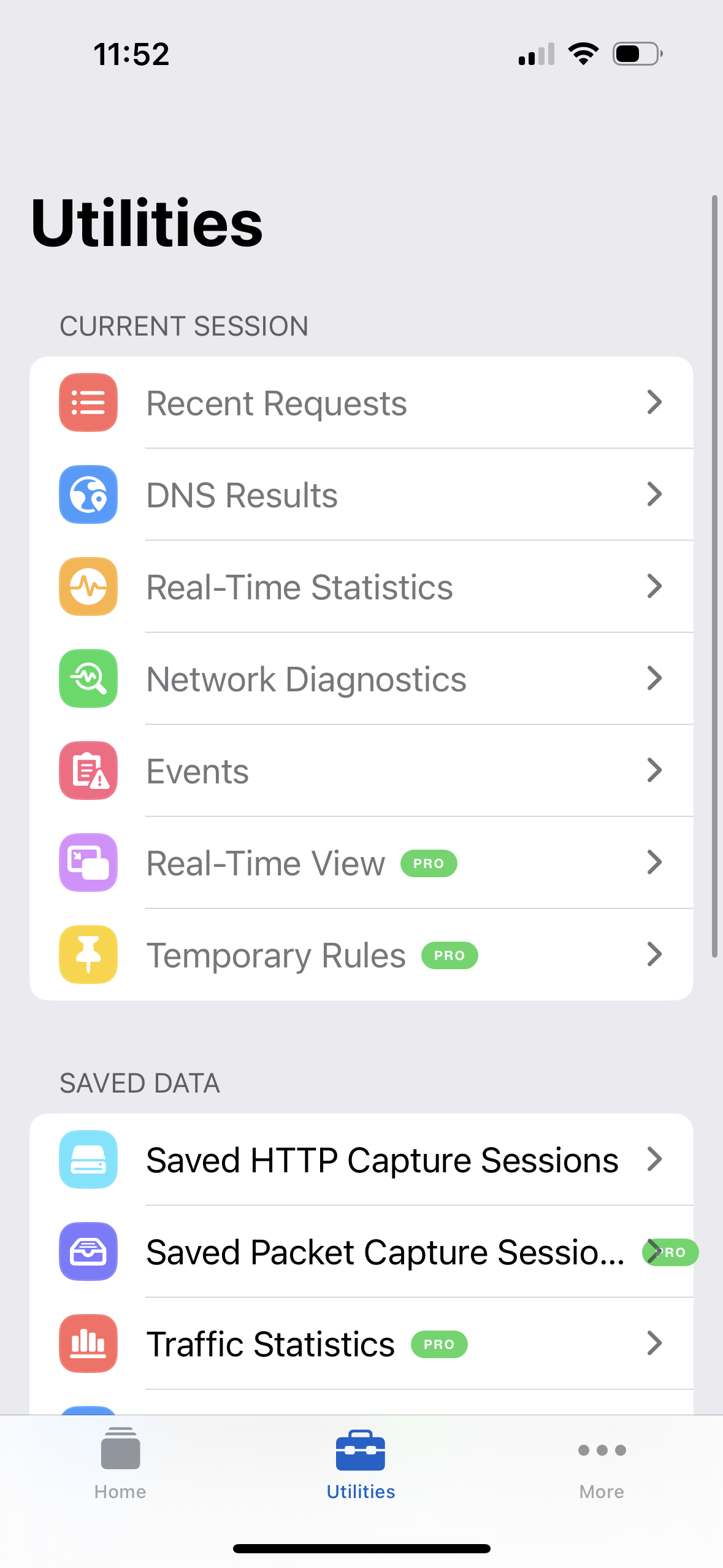Screen dimensions: 723x1568
Task: Tap the PRO badge on Temporary Rules
Action: click(449, 955)
